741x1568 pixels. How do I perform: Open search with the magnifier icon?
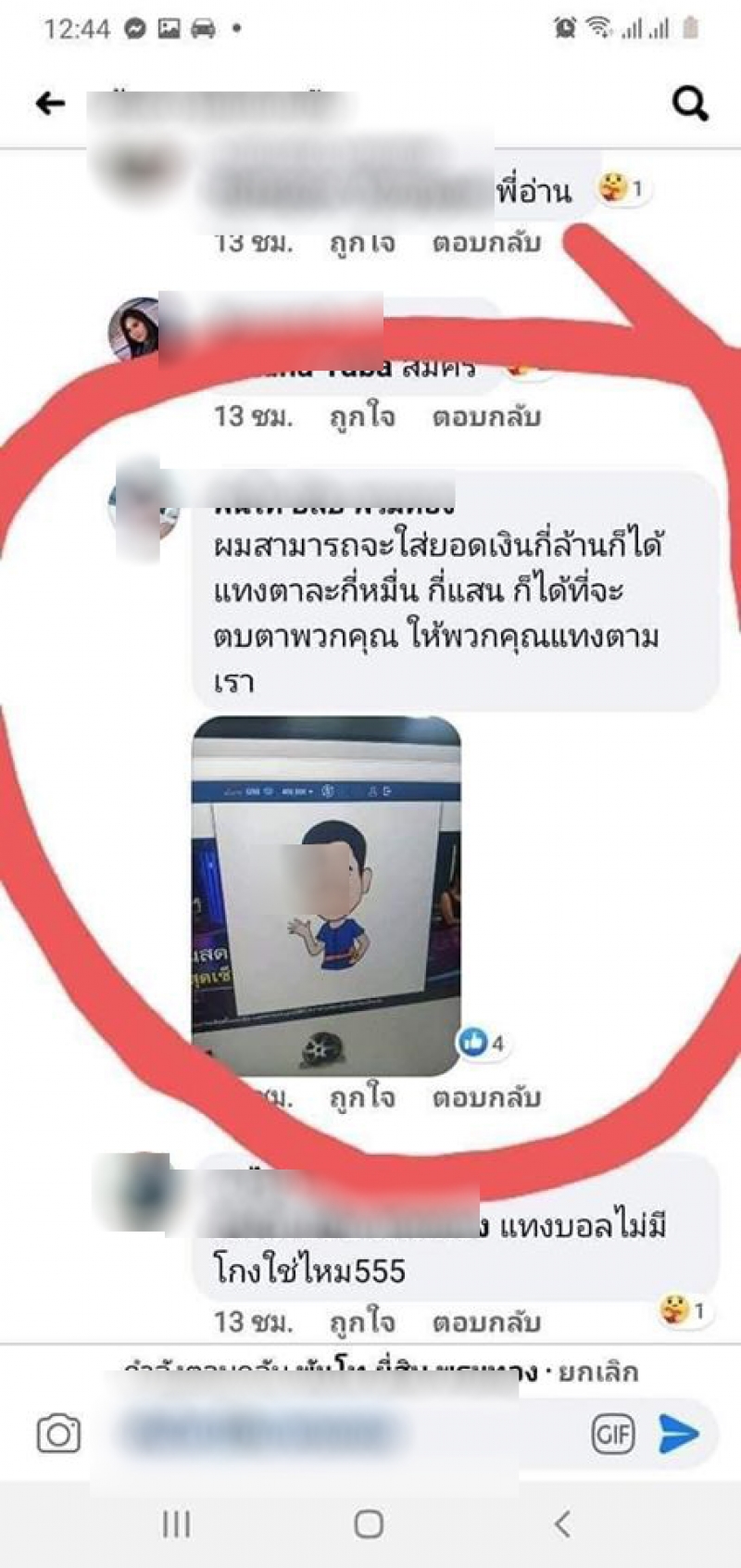[x=690, y=104]
